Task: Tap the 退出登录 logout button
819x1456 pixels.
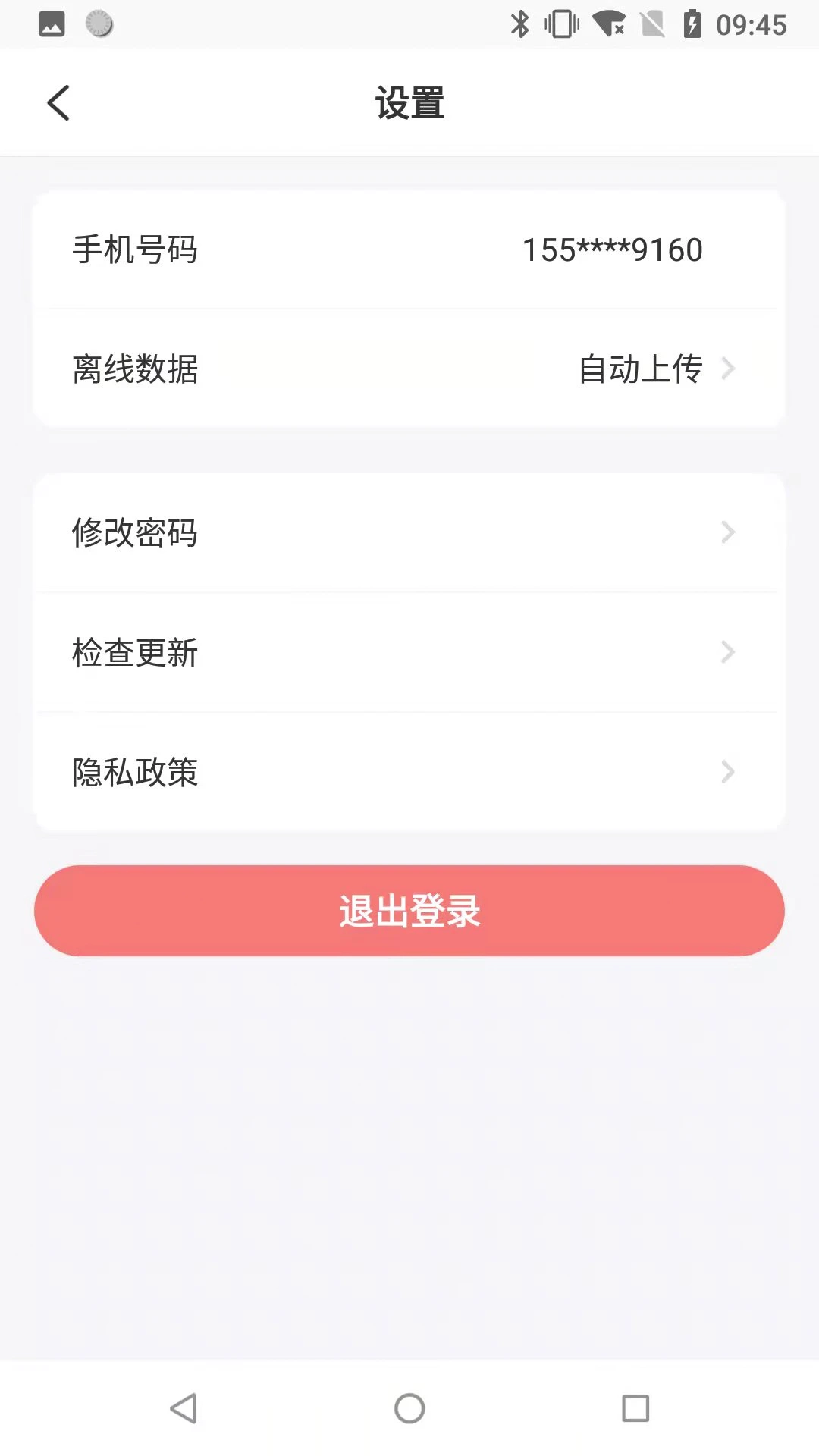Action: click(409, 910)
